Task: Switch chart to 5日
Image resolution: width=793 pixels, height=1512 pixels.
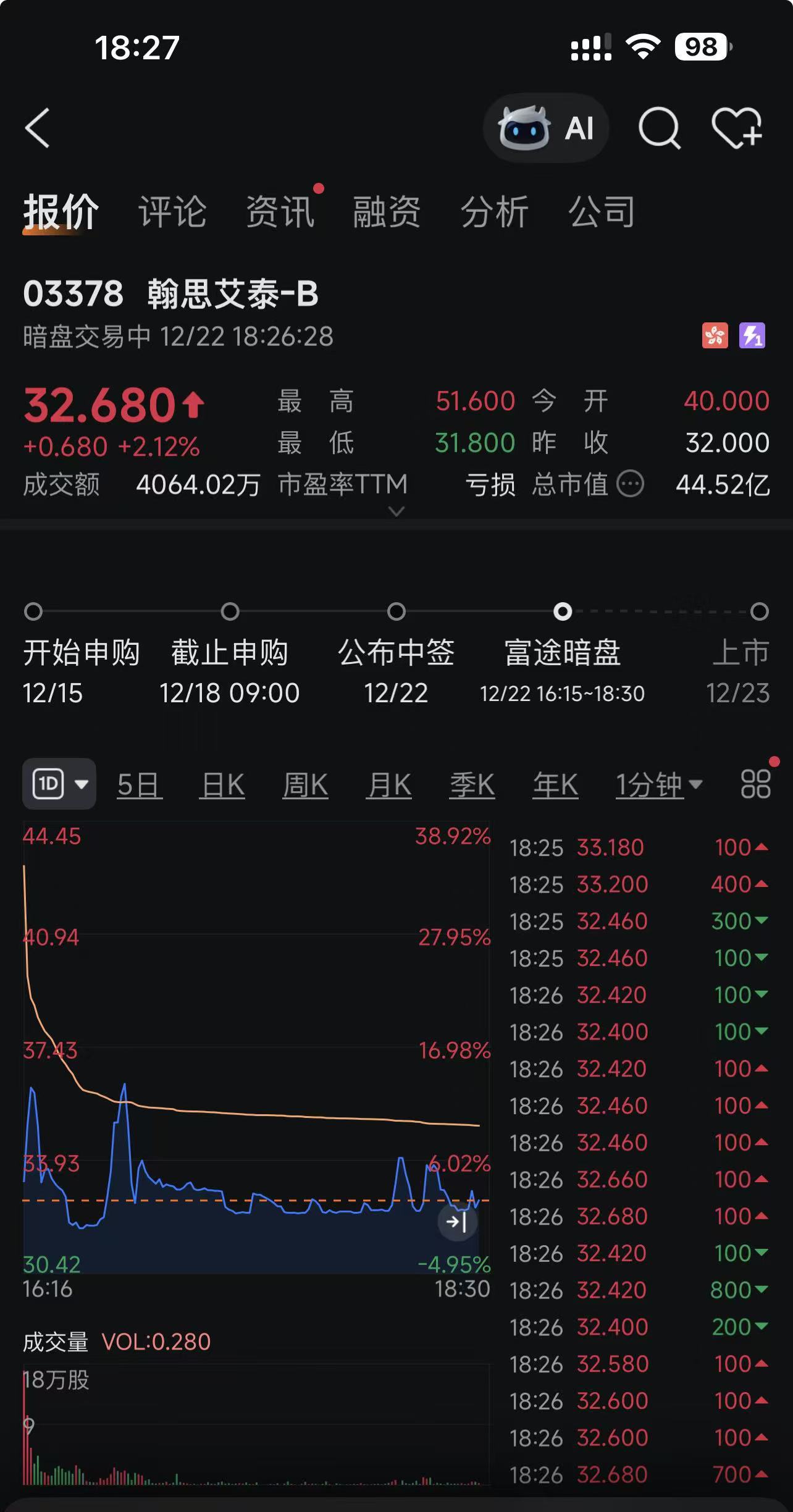Action: [x=140, y=785]
